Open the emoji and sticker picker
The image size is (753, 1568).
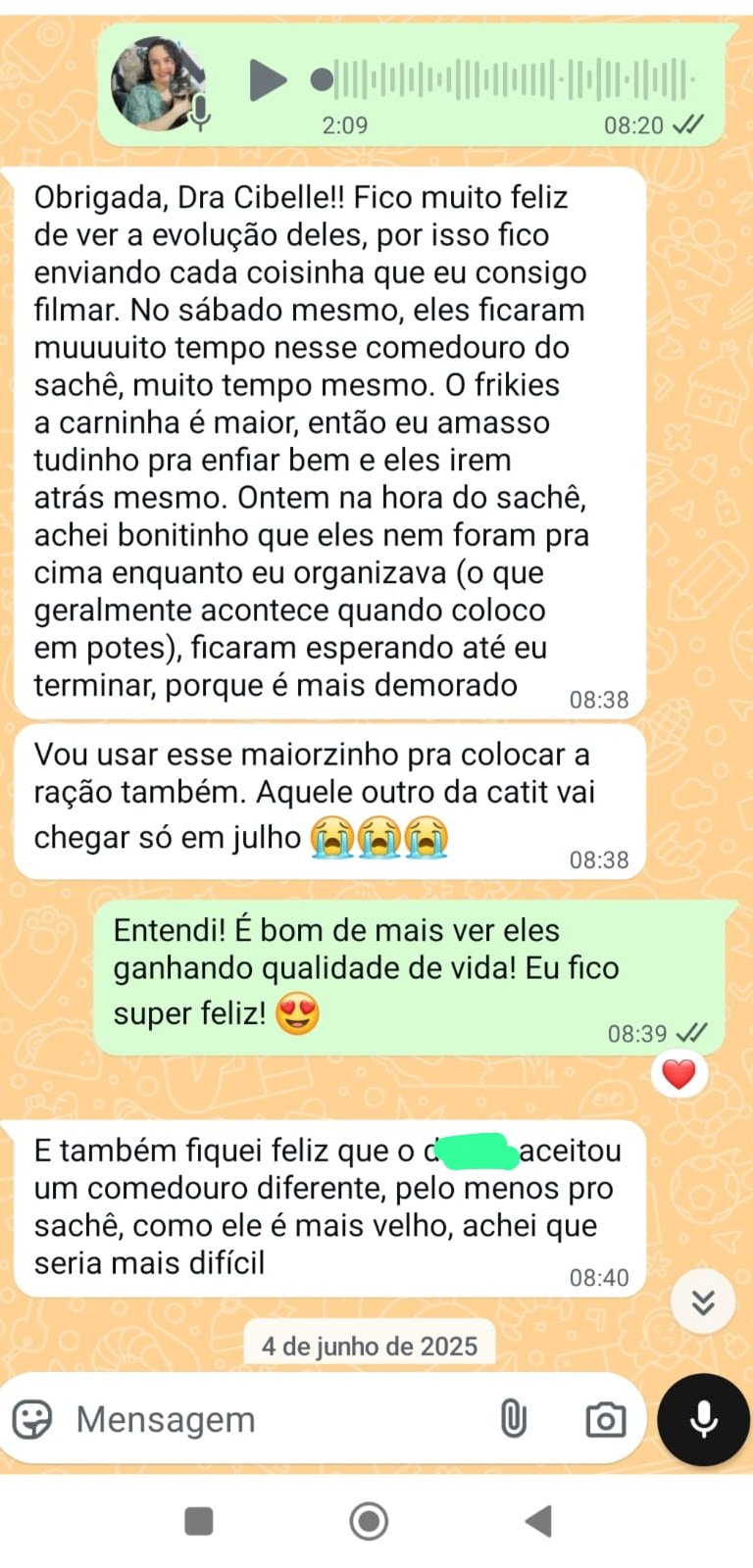[32, 1419]
